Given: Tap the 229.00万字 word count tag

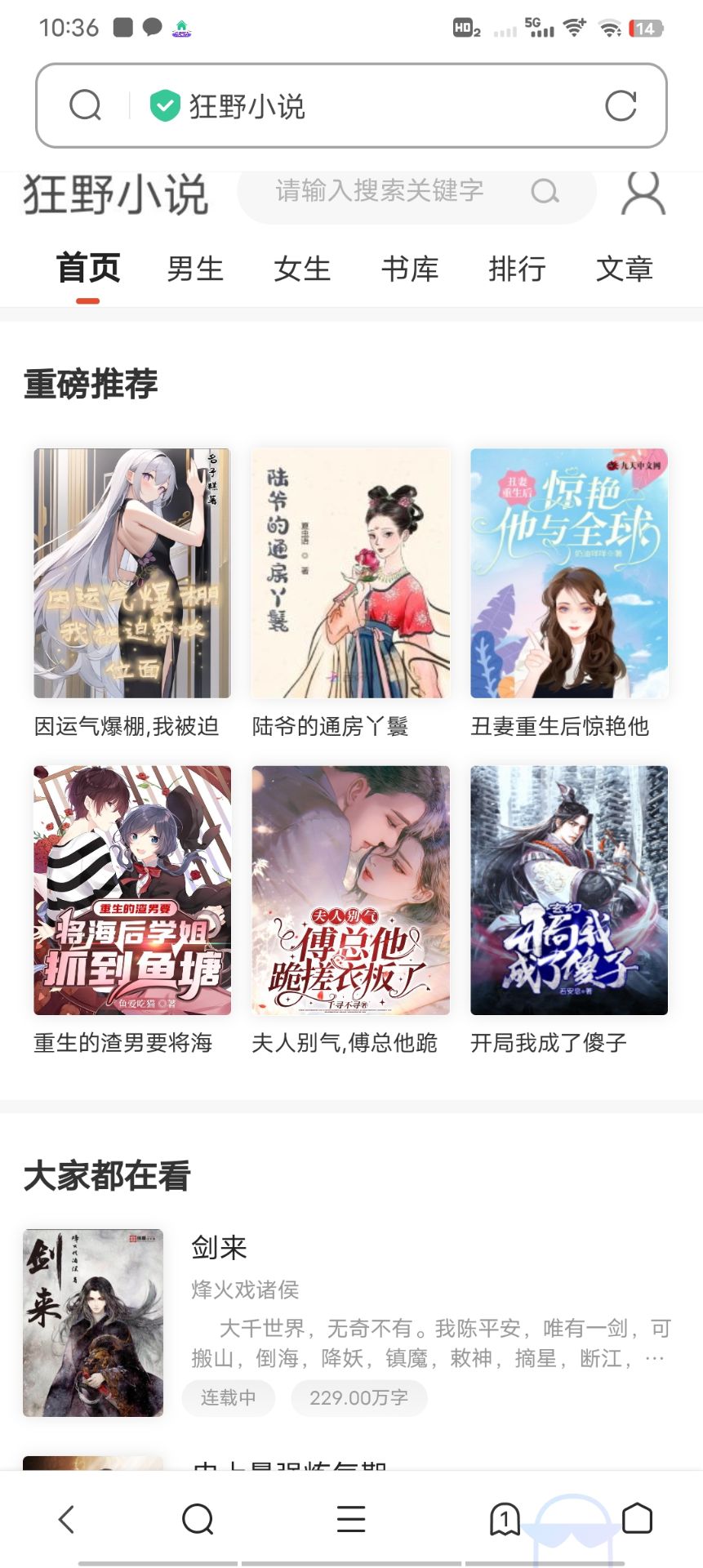Looking at the screenshot, I should 358,1398.
